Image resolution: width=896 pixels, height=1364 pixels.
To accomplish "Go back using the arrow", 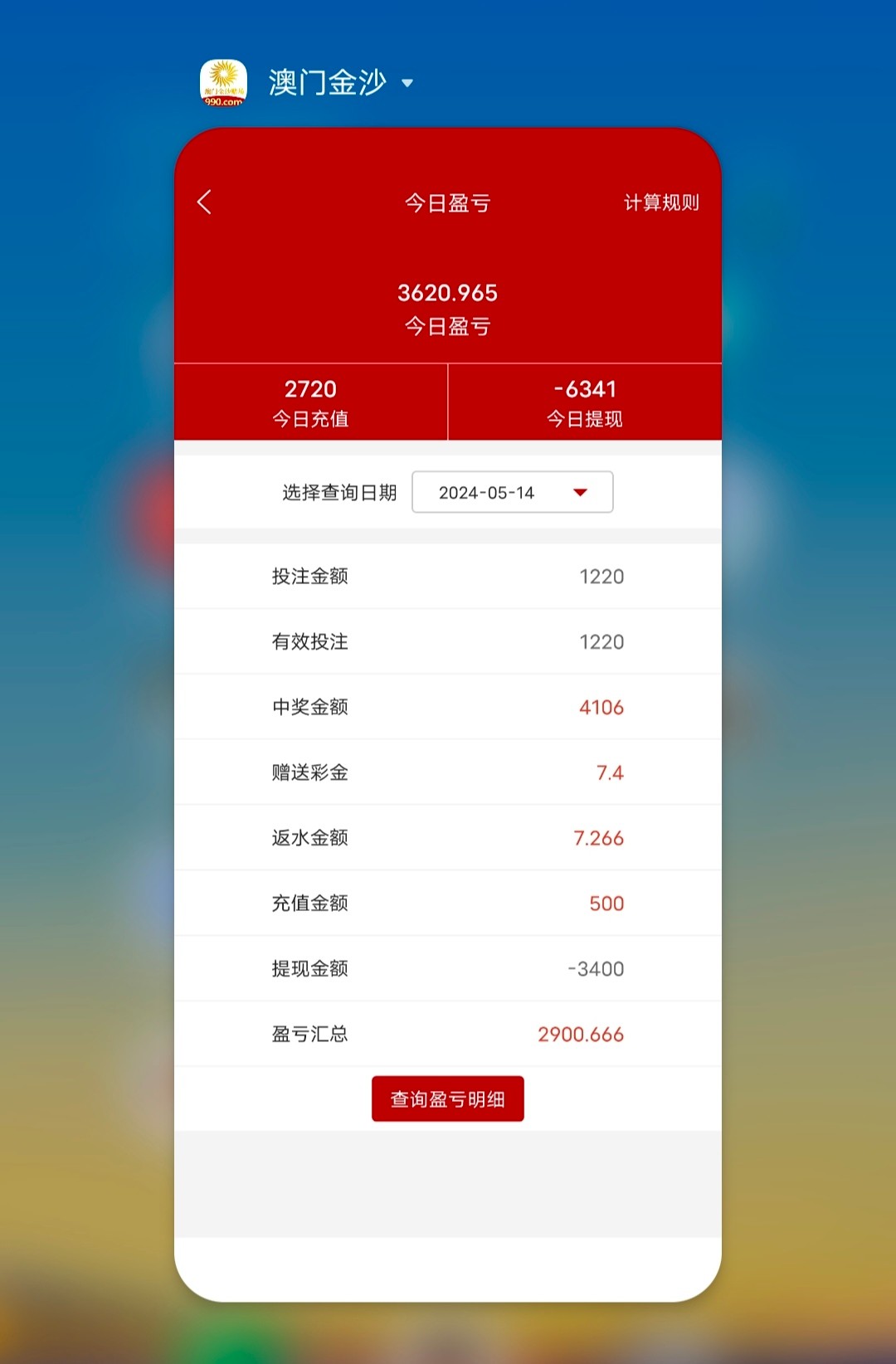I will click(x=205, y=202).
